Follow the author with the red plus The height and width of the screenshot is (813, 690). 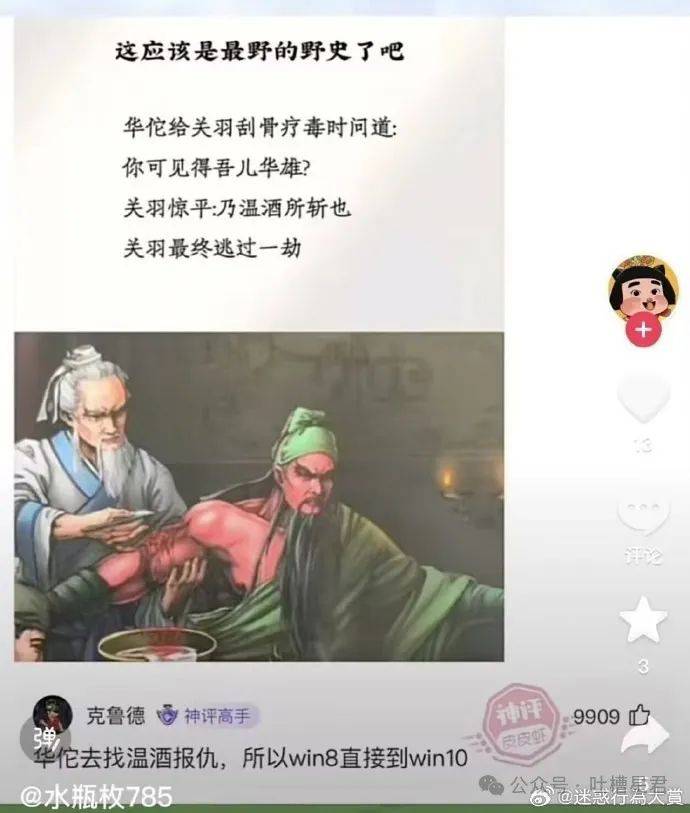click(x=643, y=329)
